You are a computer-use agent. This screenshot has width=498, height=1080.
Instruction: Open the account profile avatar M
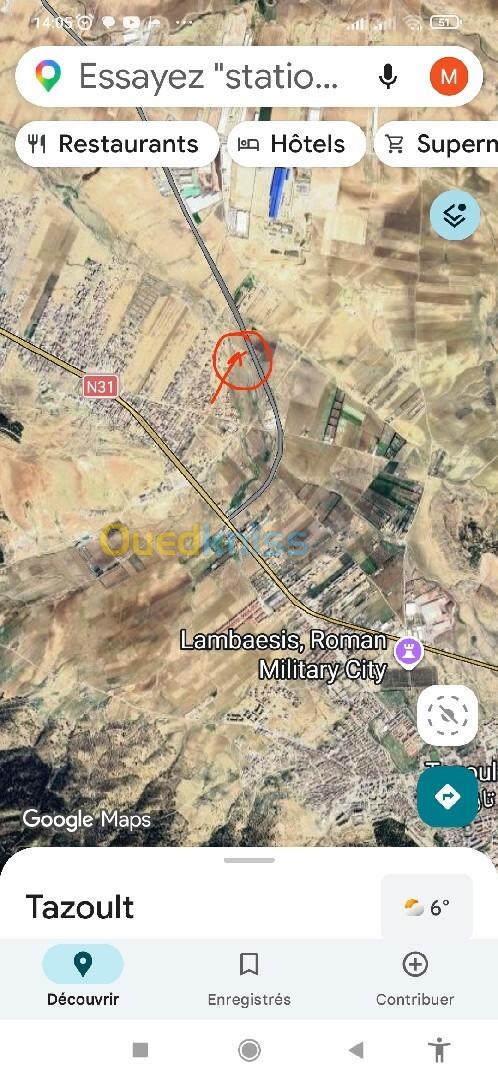(x=449, y=76)
